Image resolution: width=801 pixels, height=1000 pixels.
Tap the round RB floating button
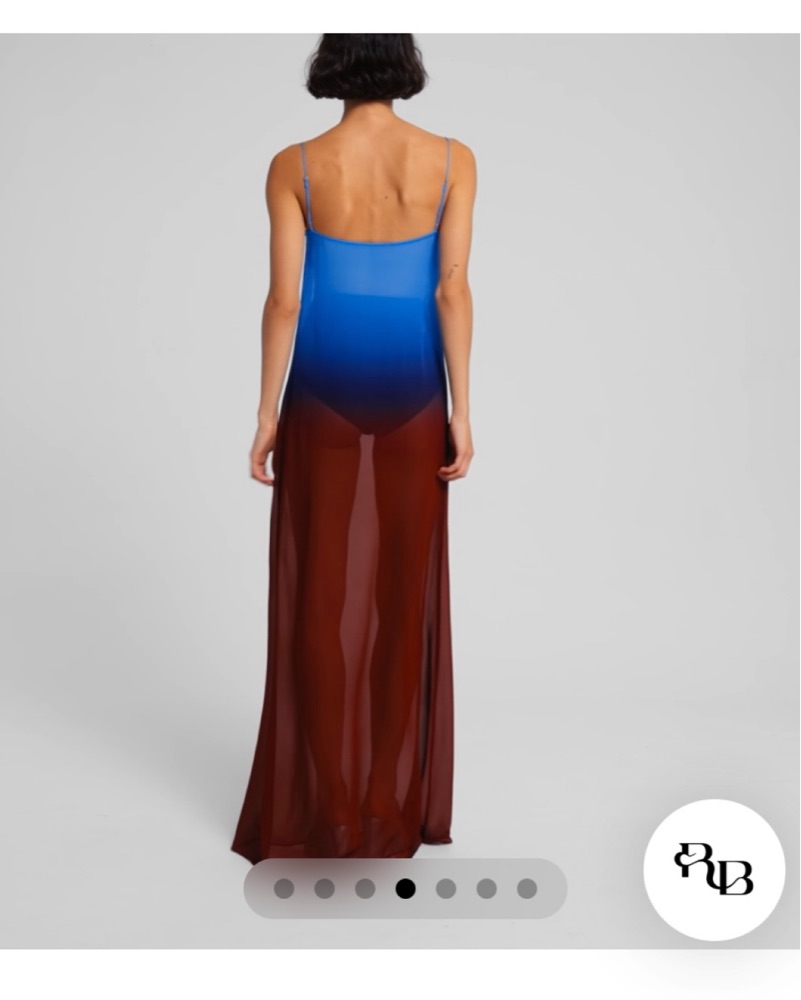tap(714, 869)
